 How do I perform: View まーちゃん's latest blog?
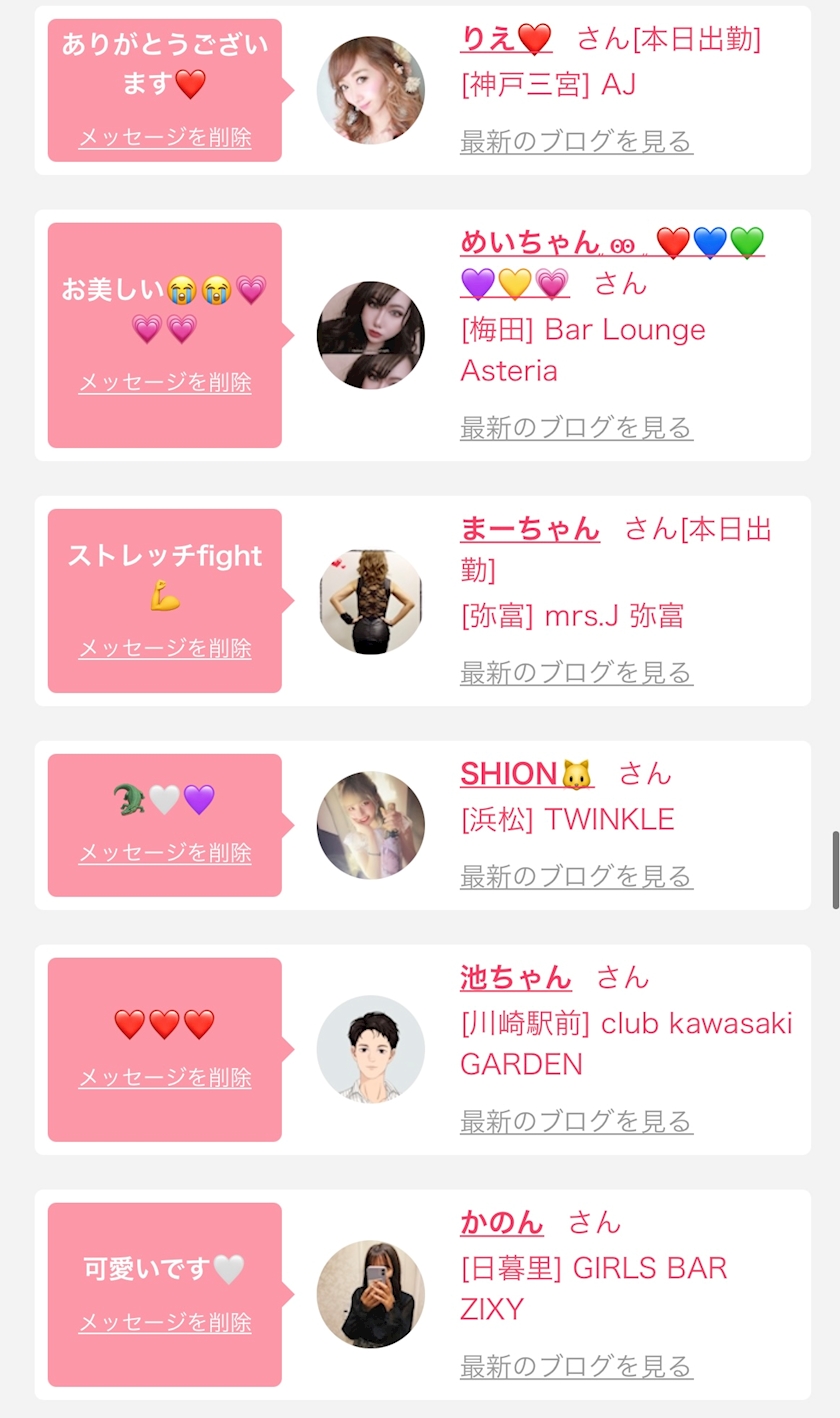point(576,673)
